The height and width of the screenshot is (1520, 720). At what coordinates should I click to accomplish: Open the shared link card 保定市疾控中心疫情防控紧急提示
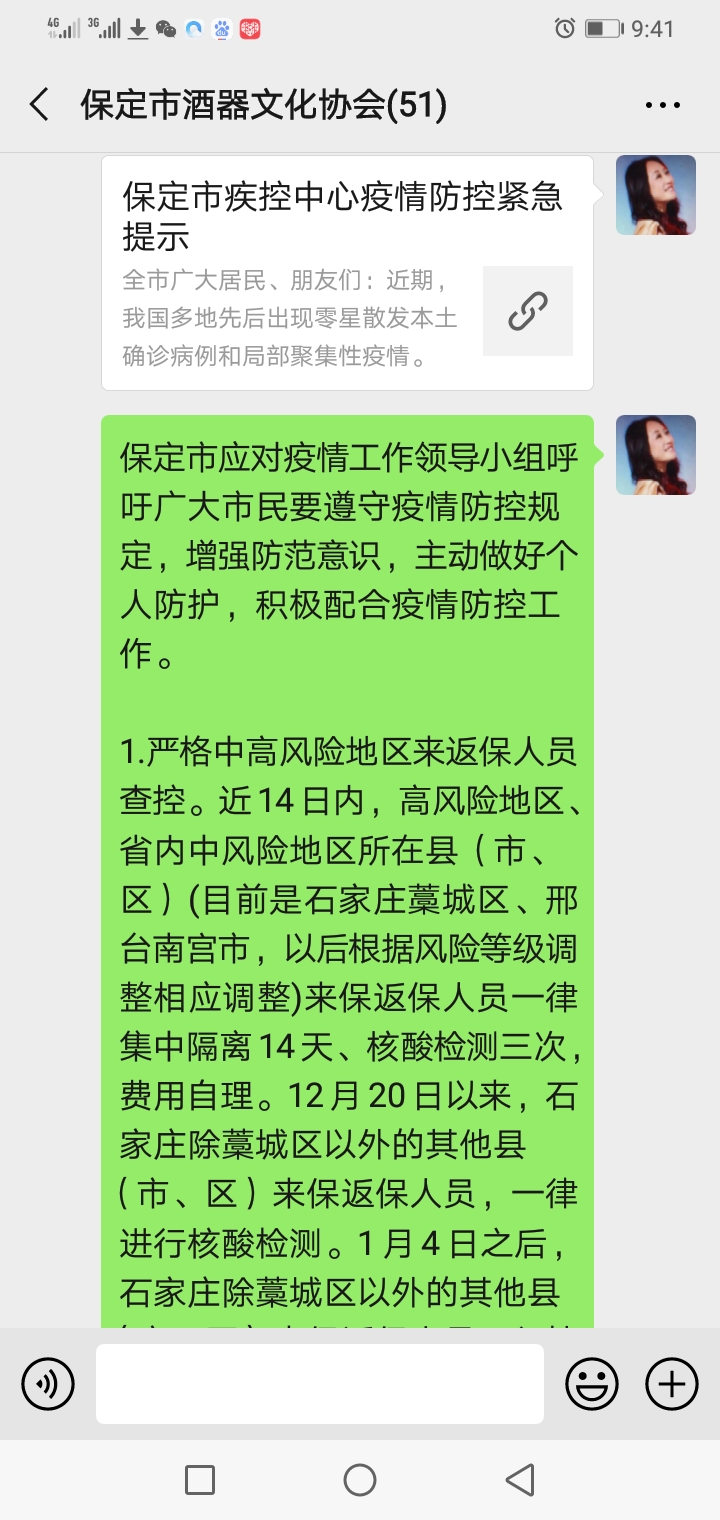(x=347, y=272)
